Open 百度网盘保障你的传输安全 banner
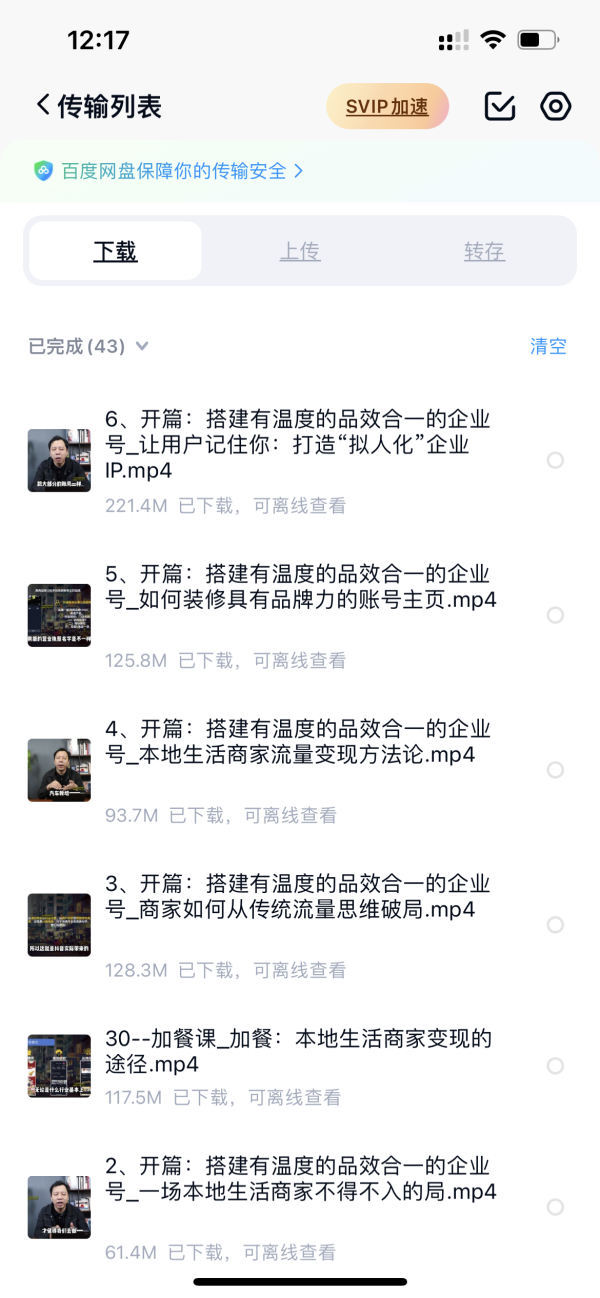Viewport: 600px width, 1298px height. point(168,171)
